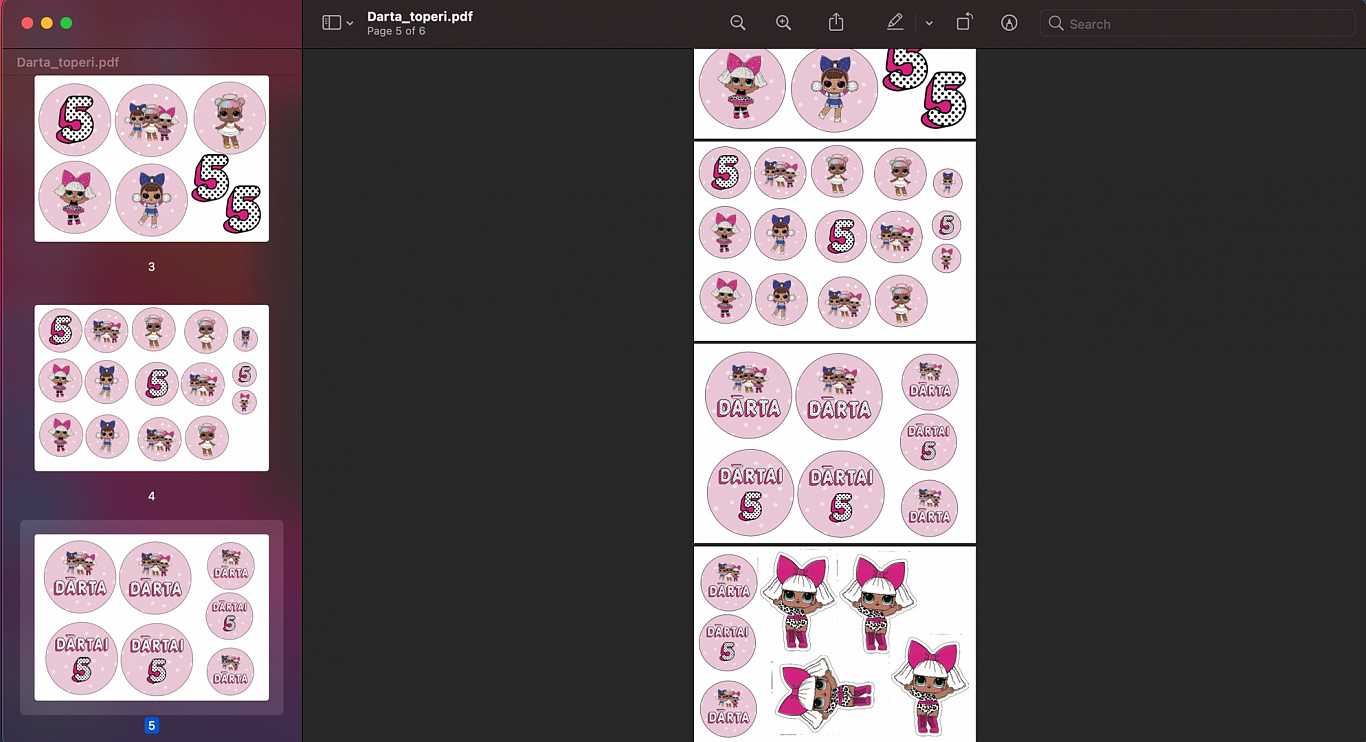Screen dimensions: 1366x742
Task: Activate the highlight pen tool
Action: pyautogui.click(x=895, y=23)
